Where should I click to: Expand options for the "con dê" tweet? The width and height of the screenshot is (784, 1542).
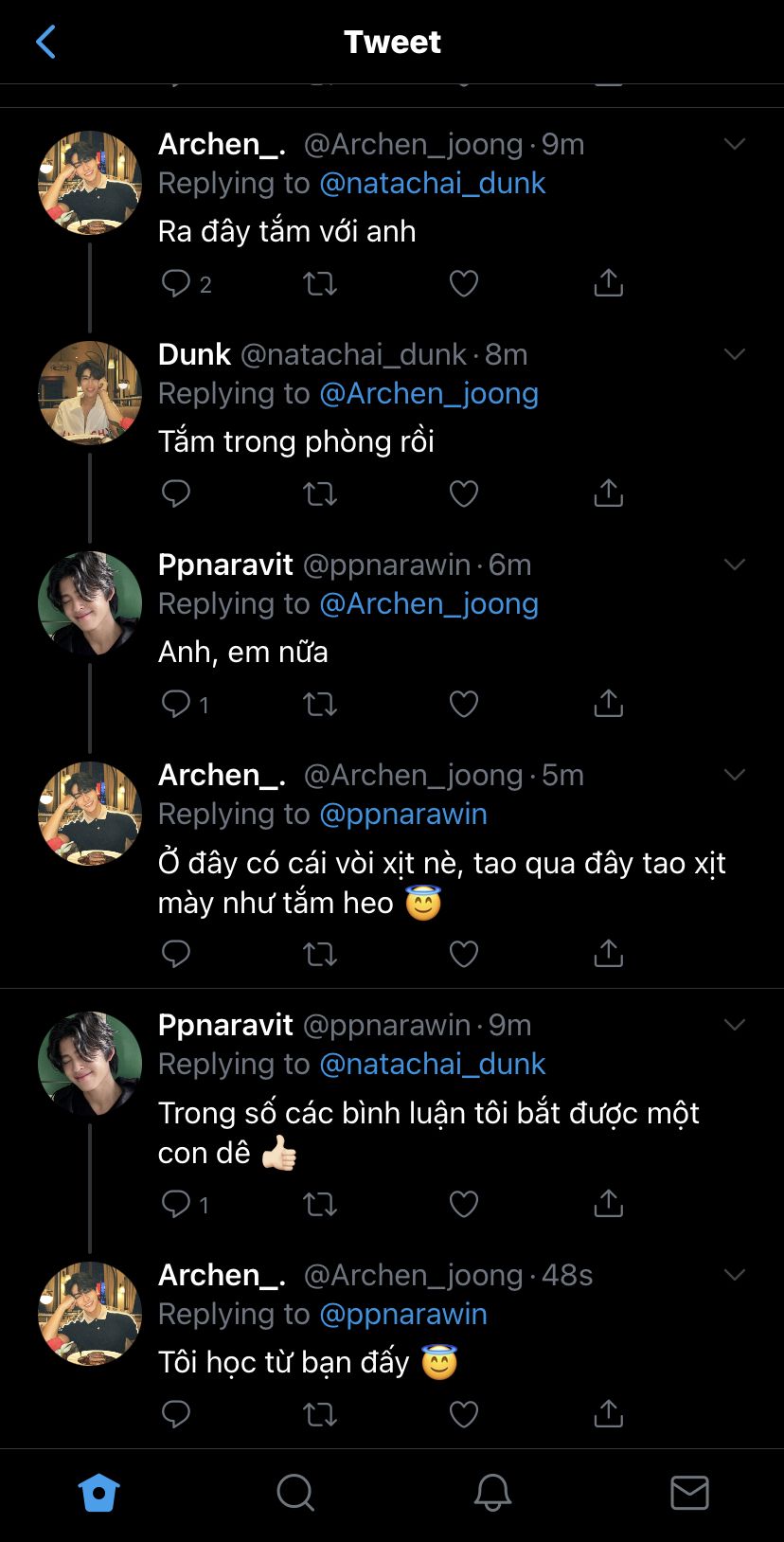pos(735,1025)
